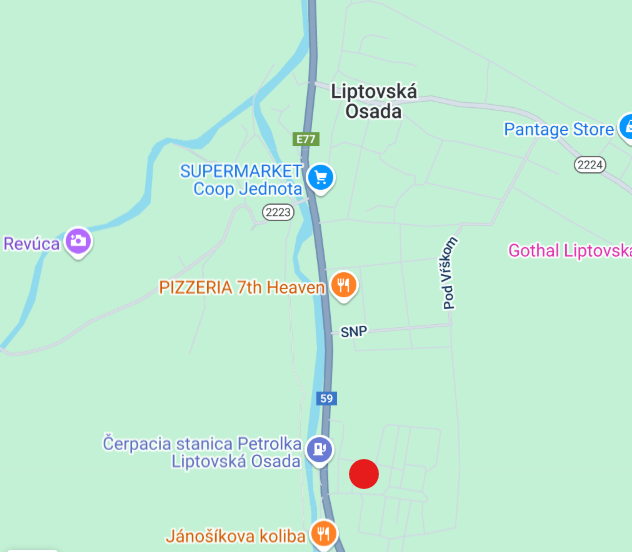Open the SUPERMARKET Coop Jednota place marker
This screenshot has height=552, width=632.
pyautogui.click(x=320, y=178)
